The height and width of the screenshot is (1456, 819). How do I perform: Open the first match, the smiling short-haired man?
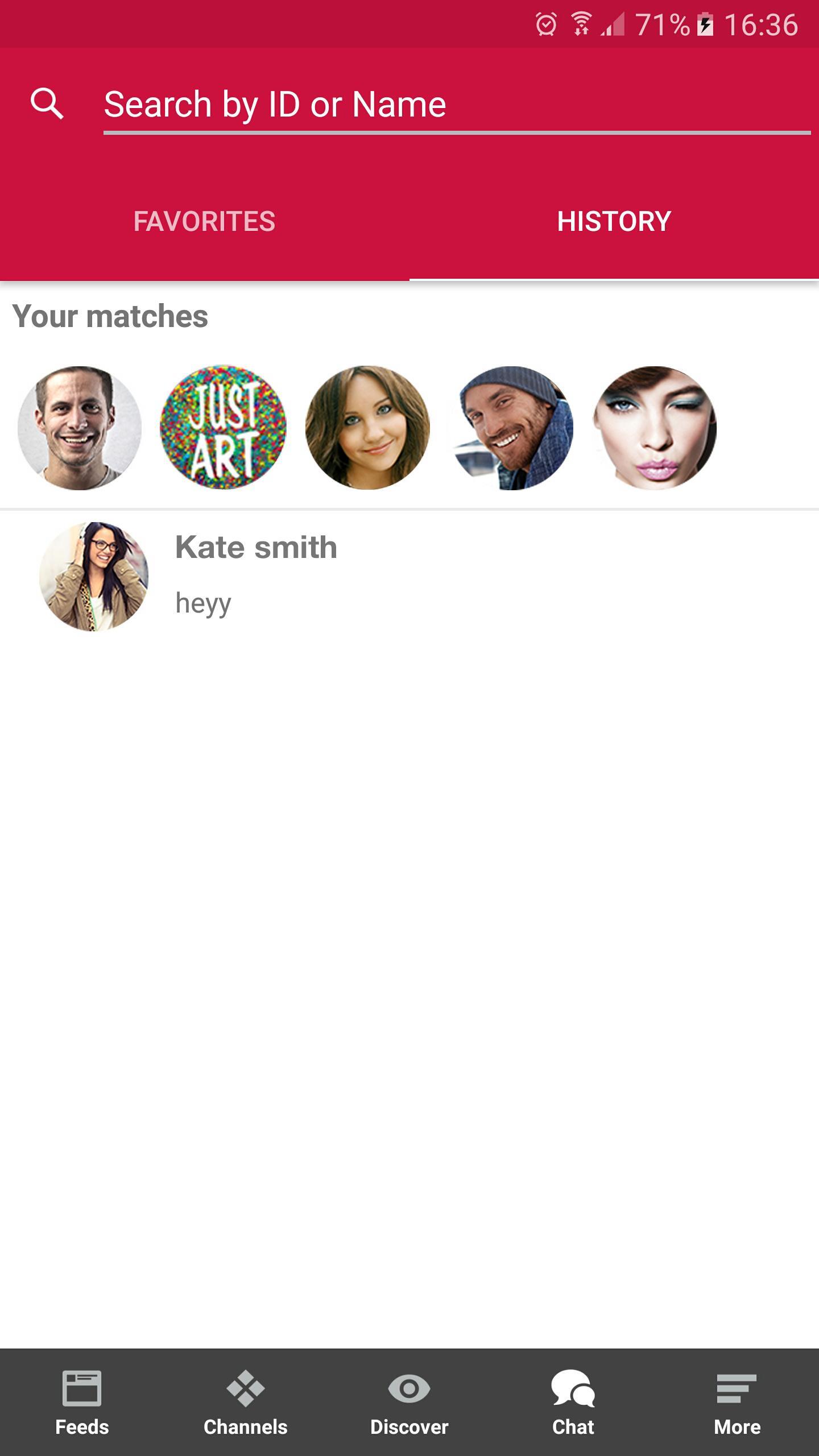click(x=80, y=428)
